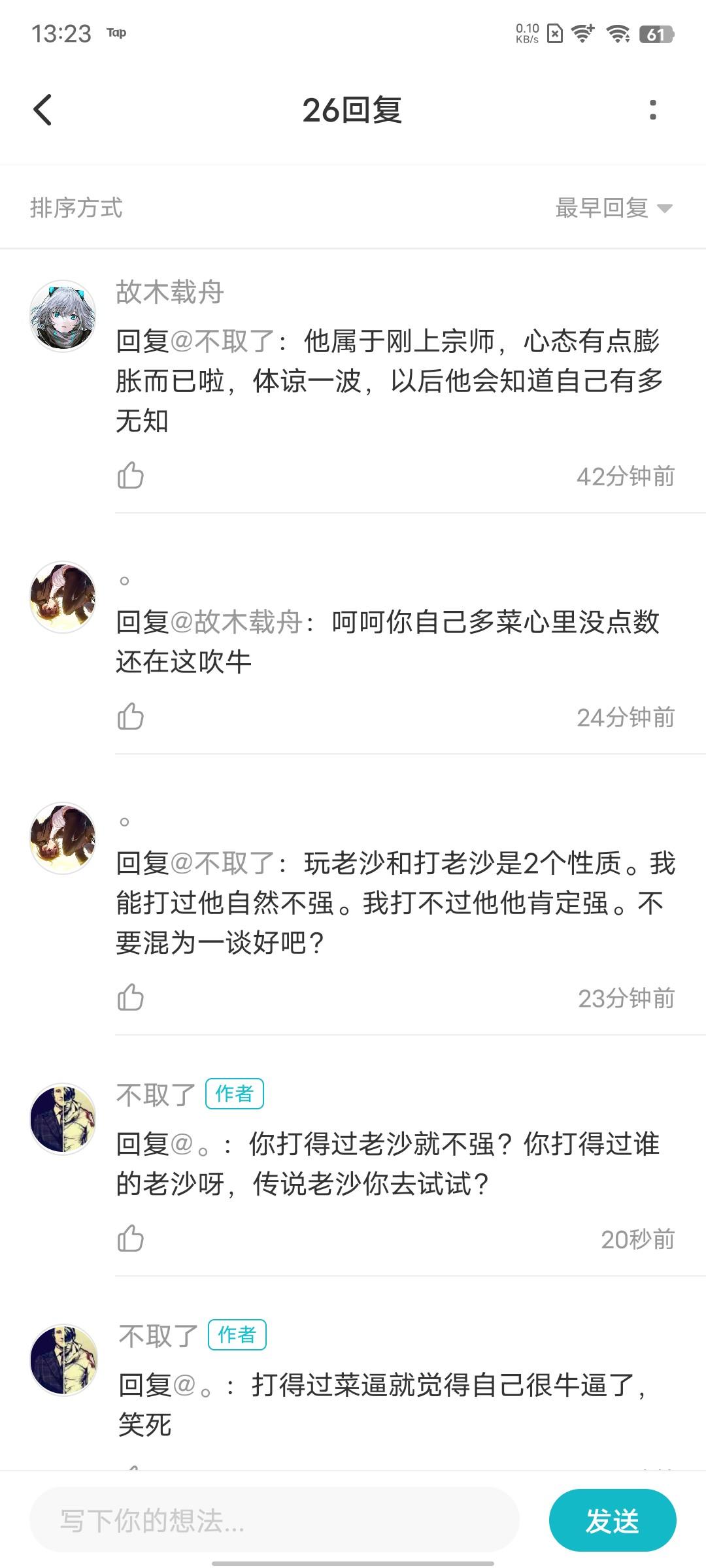Open the three-dot overflow menu

coord(652,110)
